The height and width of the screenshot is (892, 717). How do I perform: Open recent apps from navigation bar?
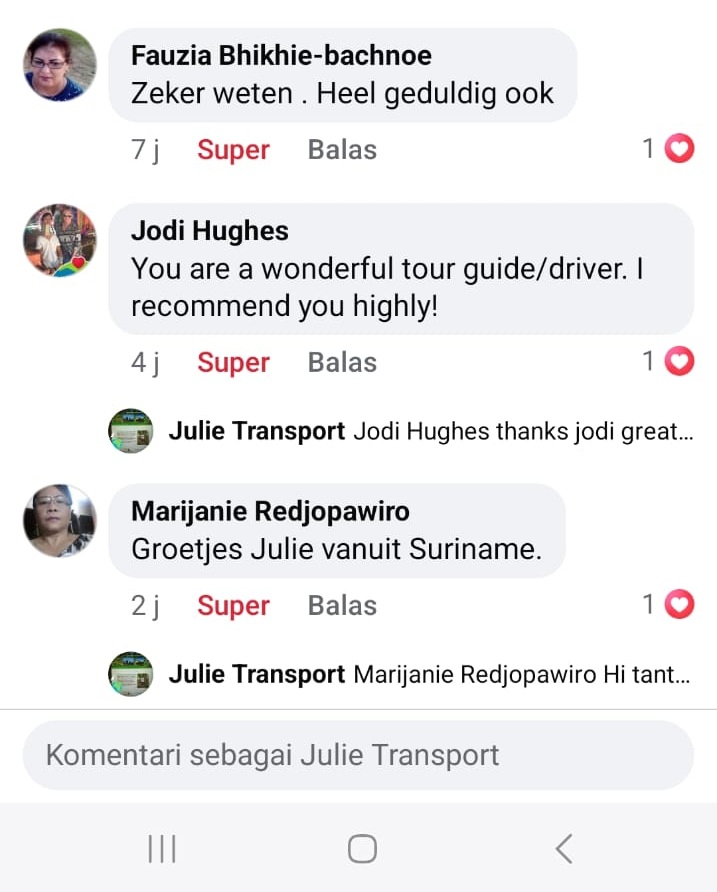point(161,849)
